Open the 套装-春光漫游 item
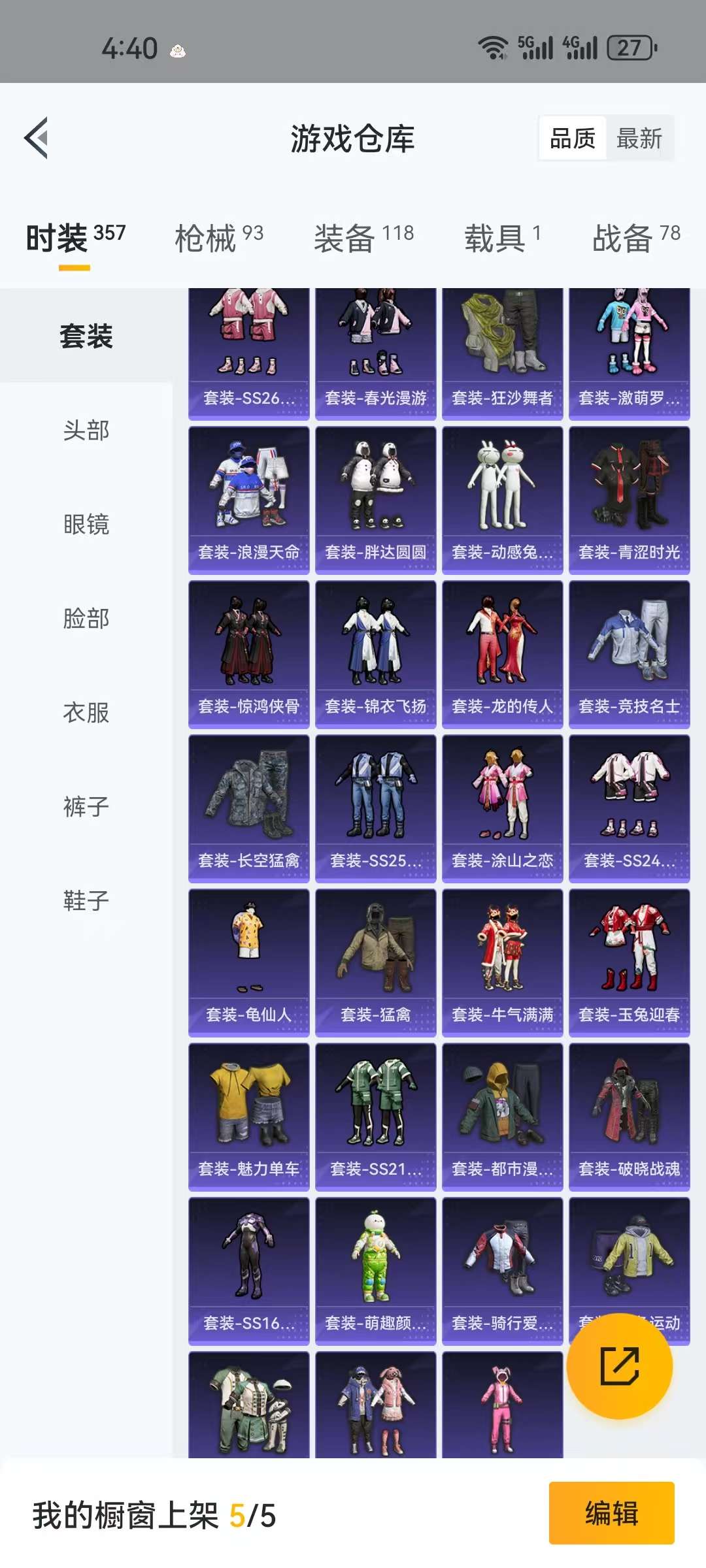 (x=375, y=353)
